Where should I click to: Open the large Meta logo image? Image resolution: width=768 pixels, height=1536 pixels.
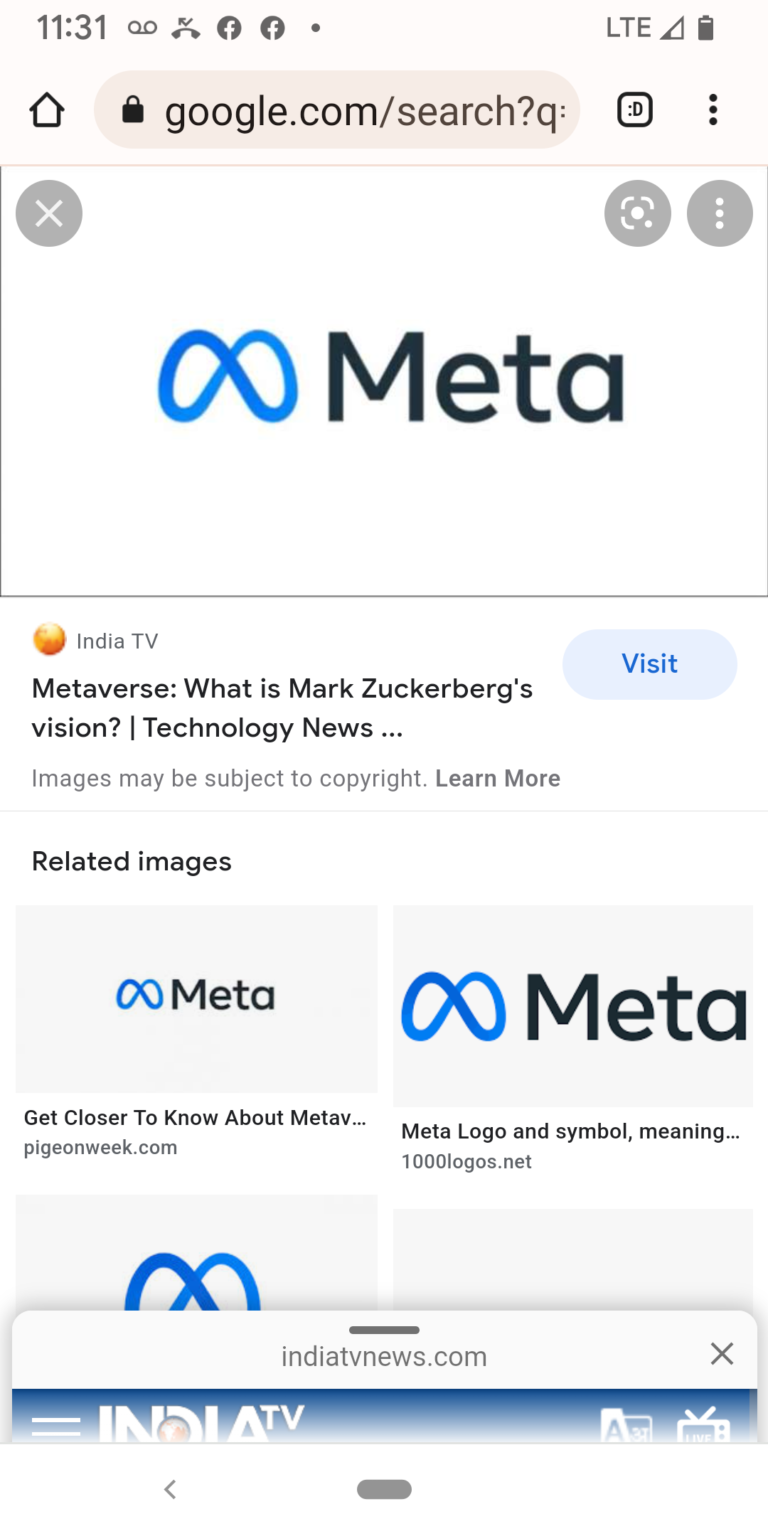(384, 381)
